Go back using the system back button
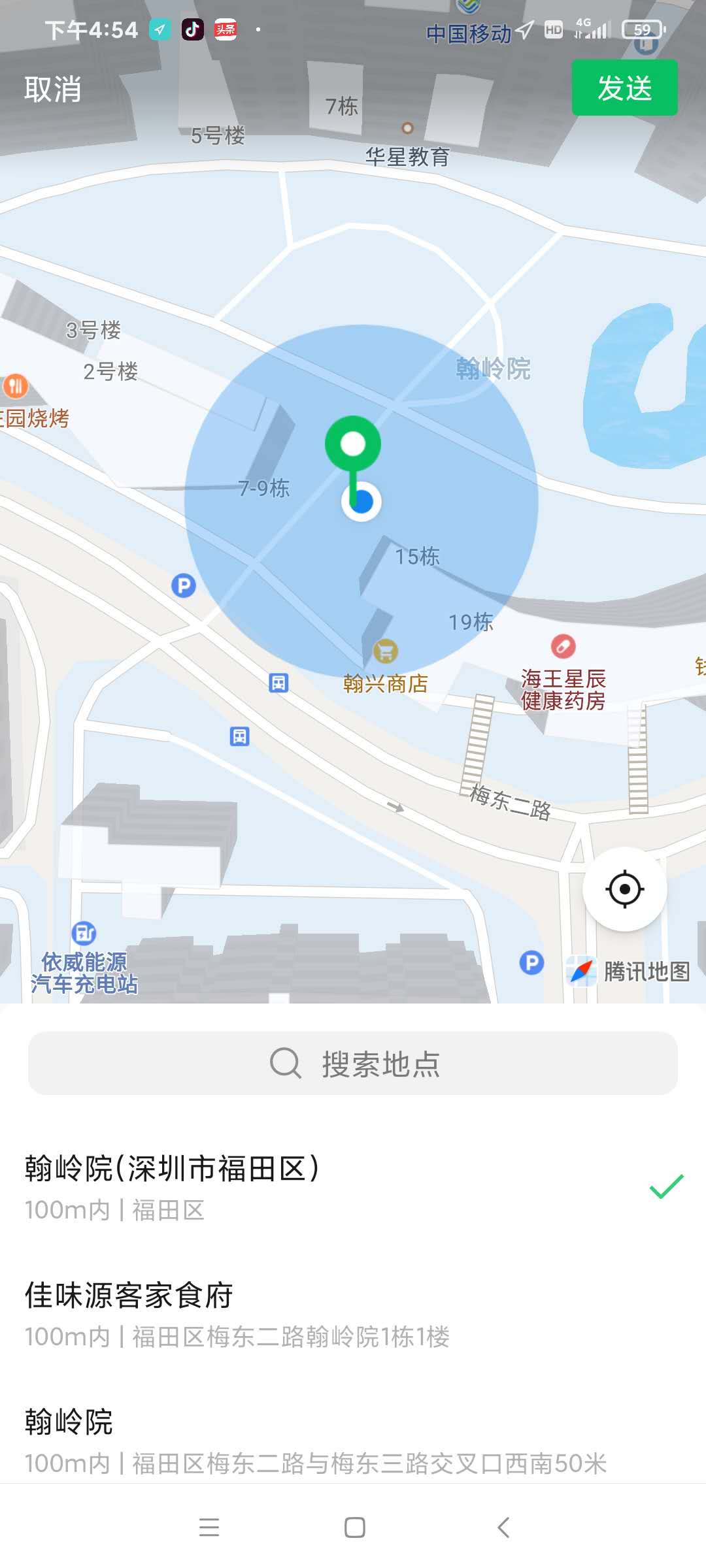The width and height of the screenshot is (706, 1568). click(503, 1527)
